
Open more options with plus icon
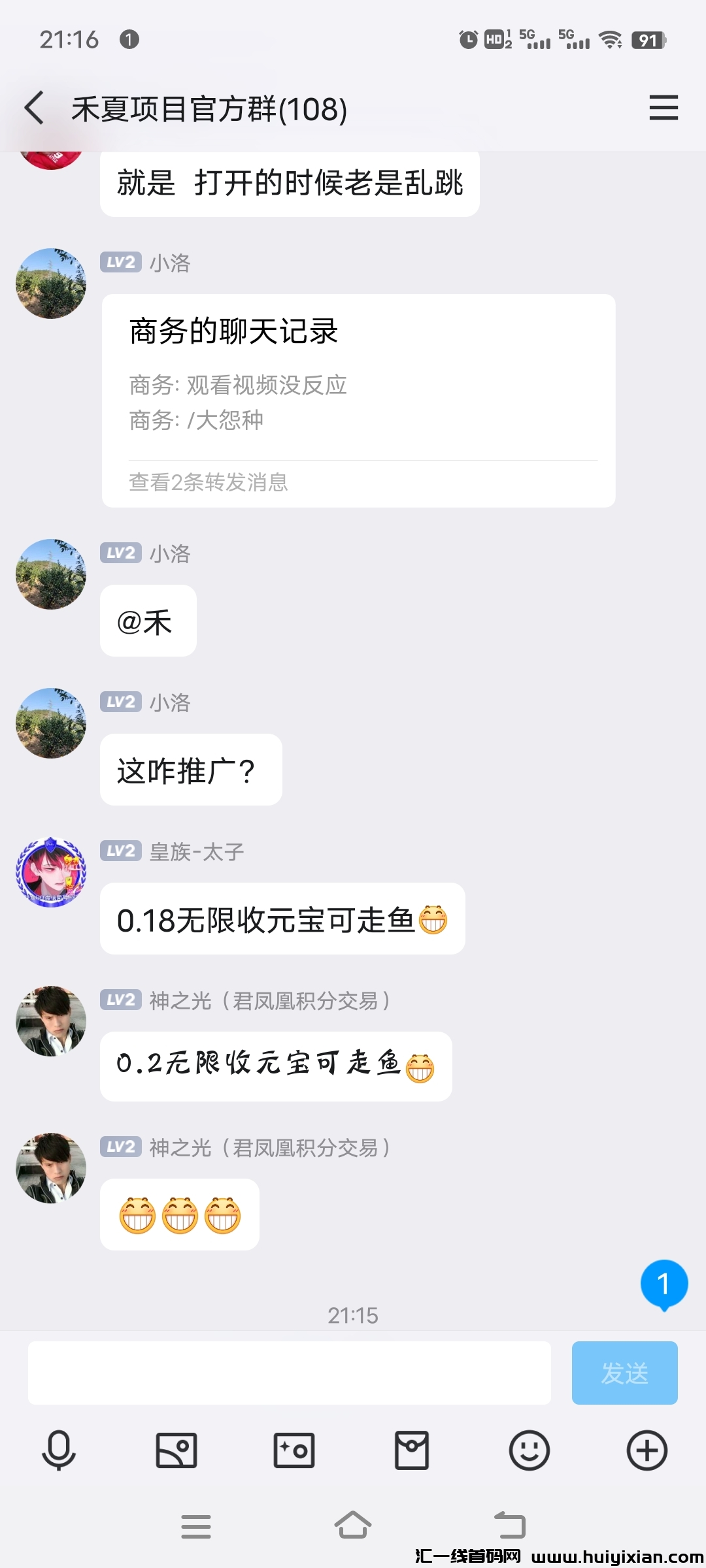[647, 1450]
